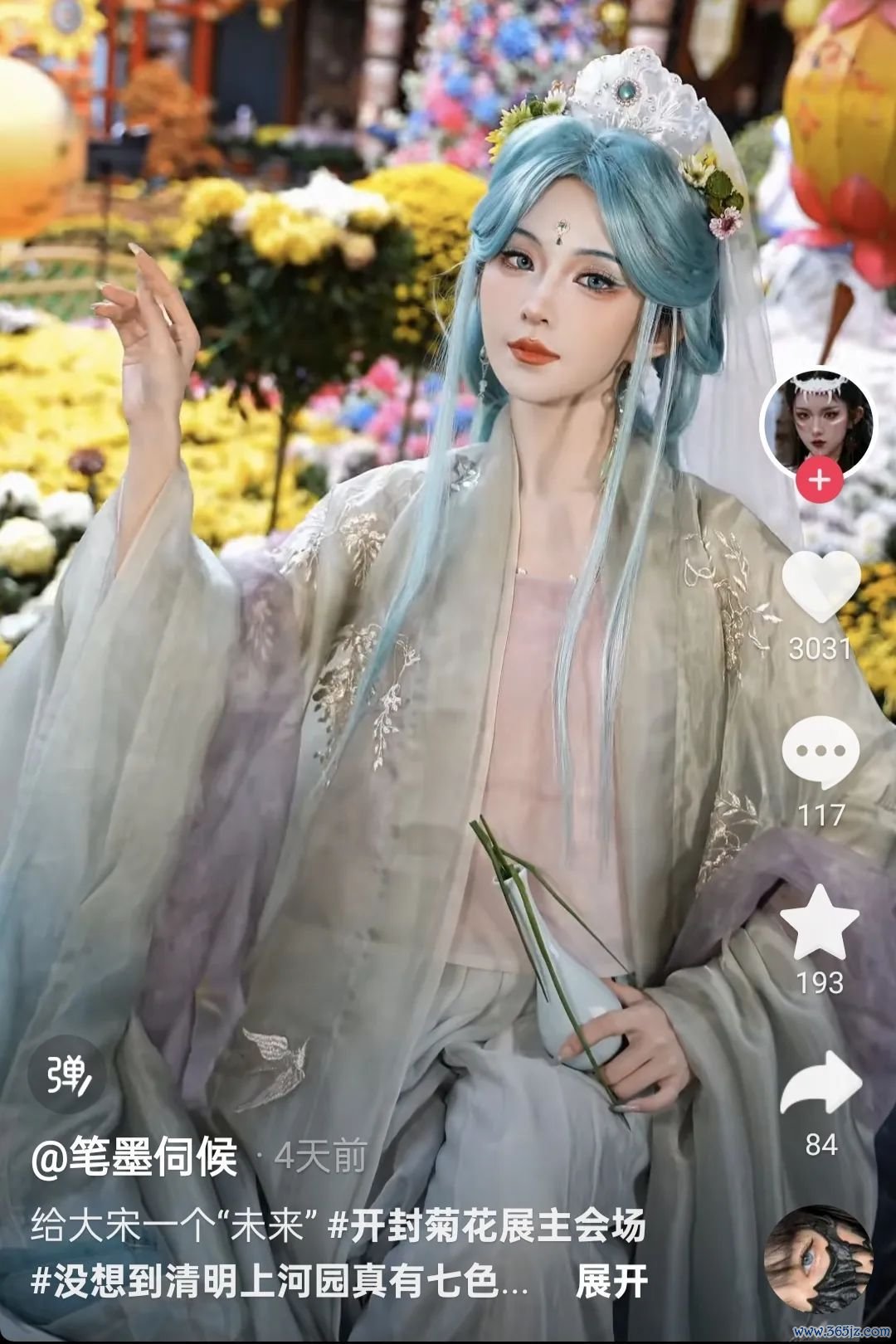Open the comments with 117 replies

point(821,753)
